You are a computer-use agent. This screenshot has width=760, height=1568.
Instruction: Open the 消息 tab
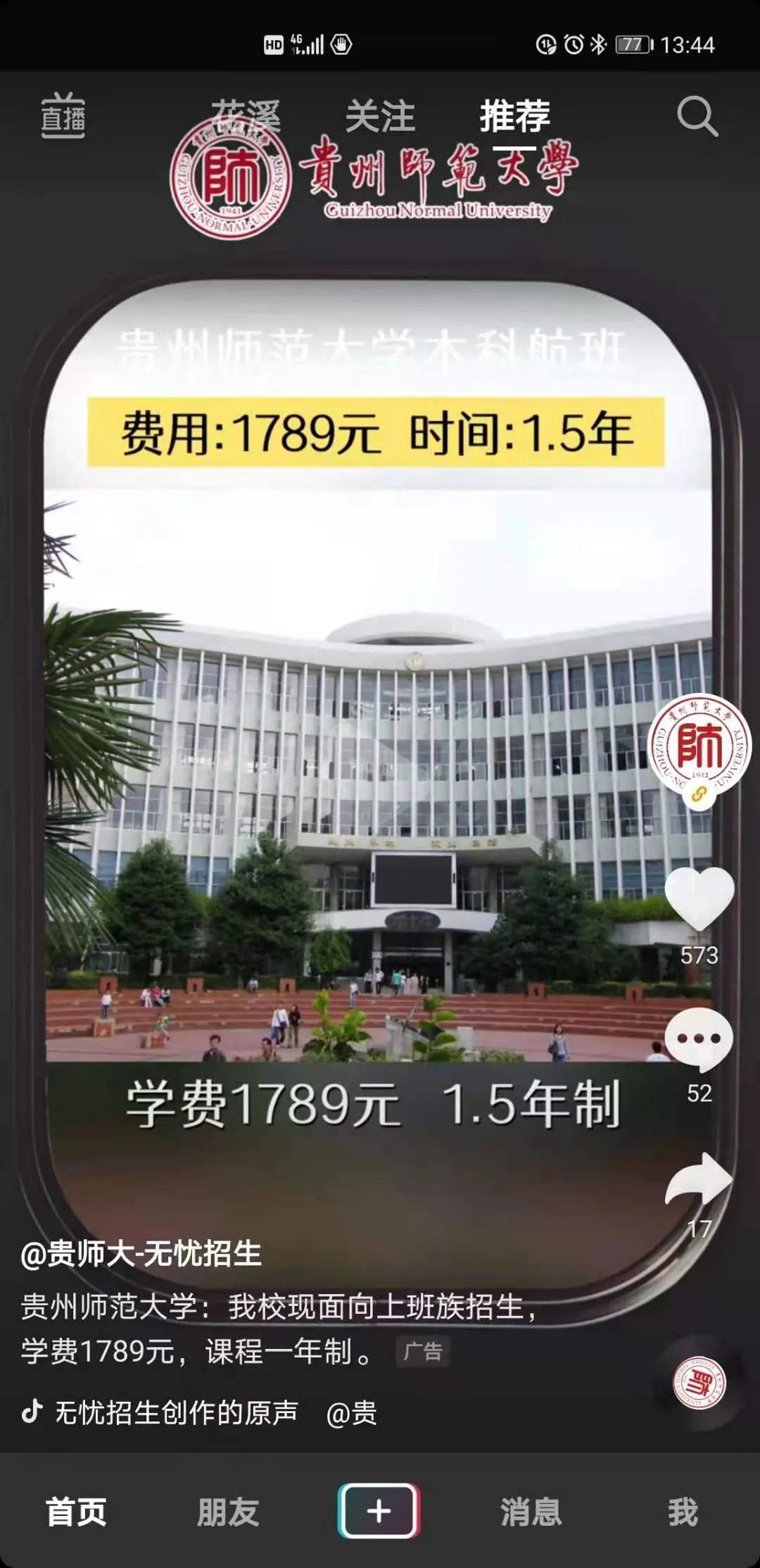point(531,1512)
